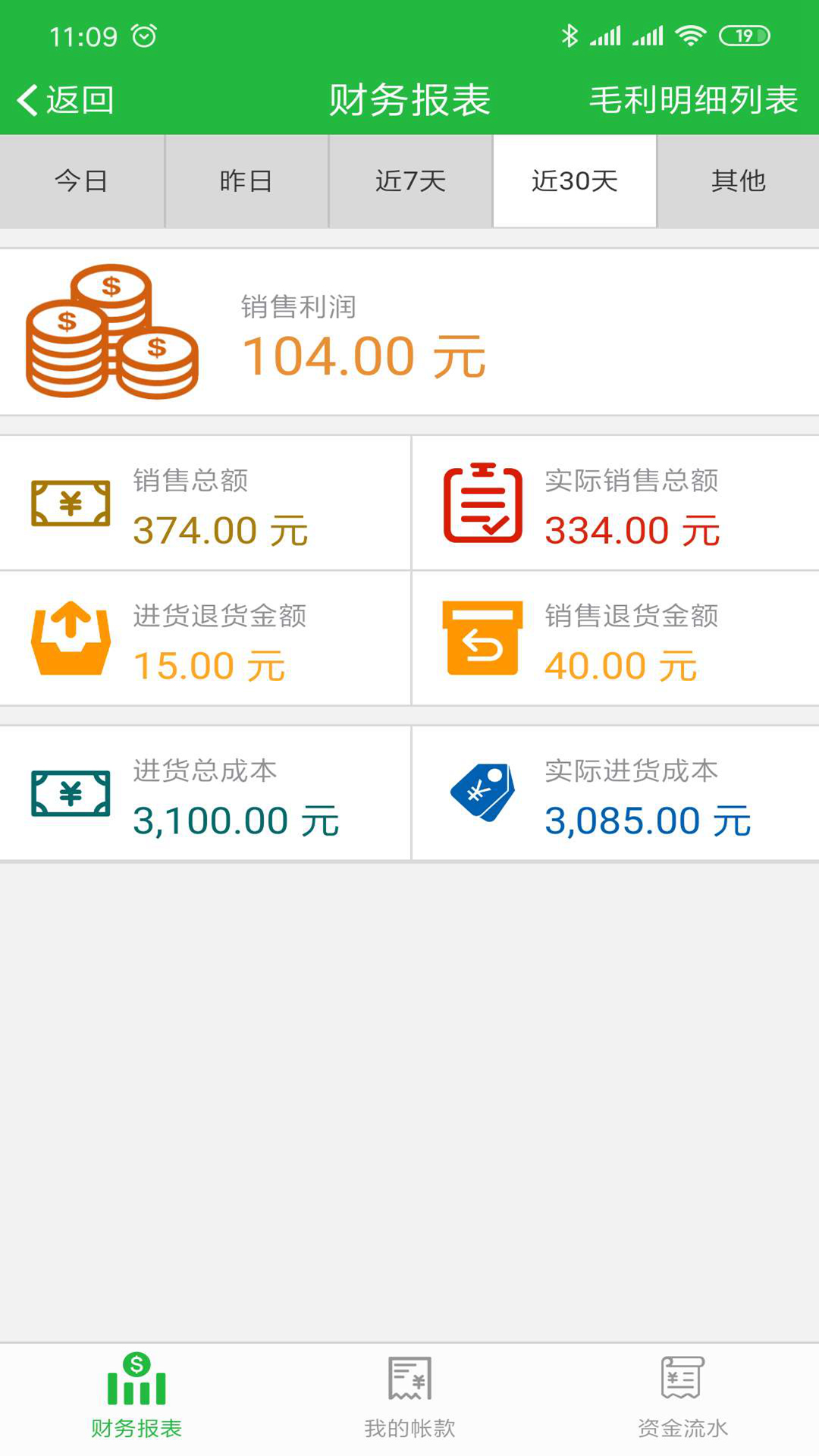This screenshot has width=819, height=1456.
Task: Open 财务报表 via the bar chart icon
Action: pyautogui.click(x=136, y=1391)
